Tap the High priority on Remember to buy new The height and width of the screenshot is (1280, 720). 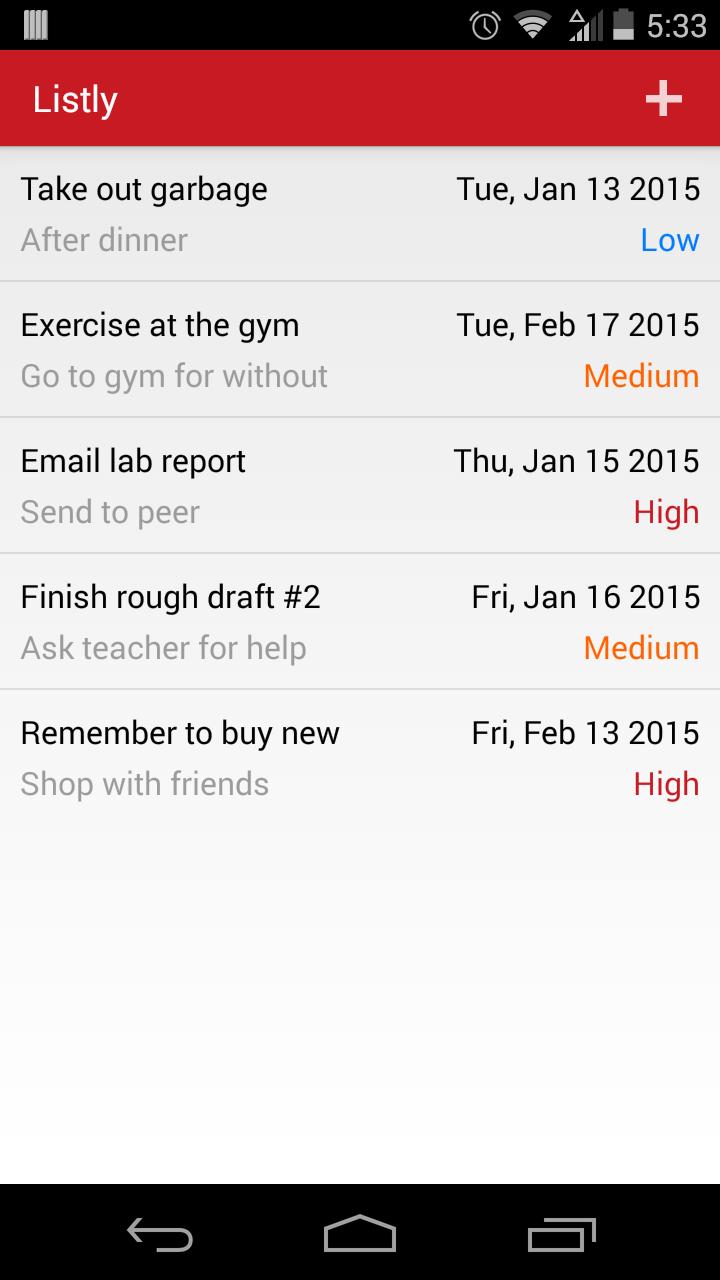(x=666, y=784)
